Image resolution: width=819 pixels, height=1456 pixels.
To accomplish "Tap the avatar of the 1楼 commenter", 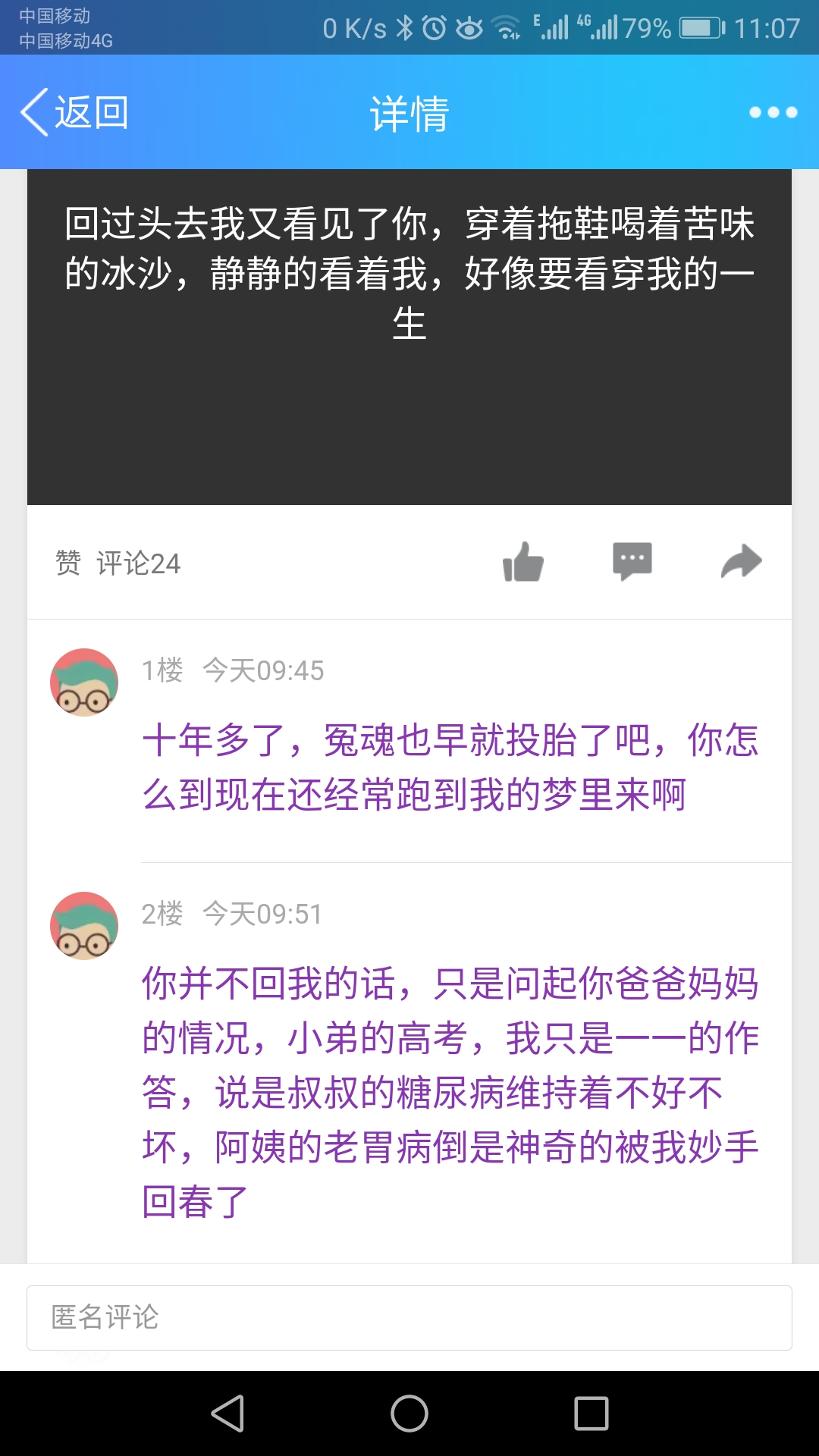I will click(x=84, y=682).
